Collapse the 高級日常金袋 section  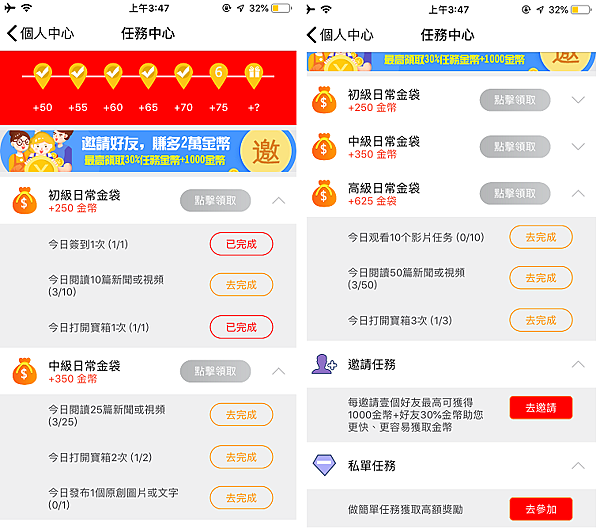coord(578,193)
